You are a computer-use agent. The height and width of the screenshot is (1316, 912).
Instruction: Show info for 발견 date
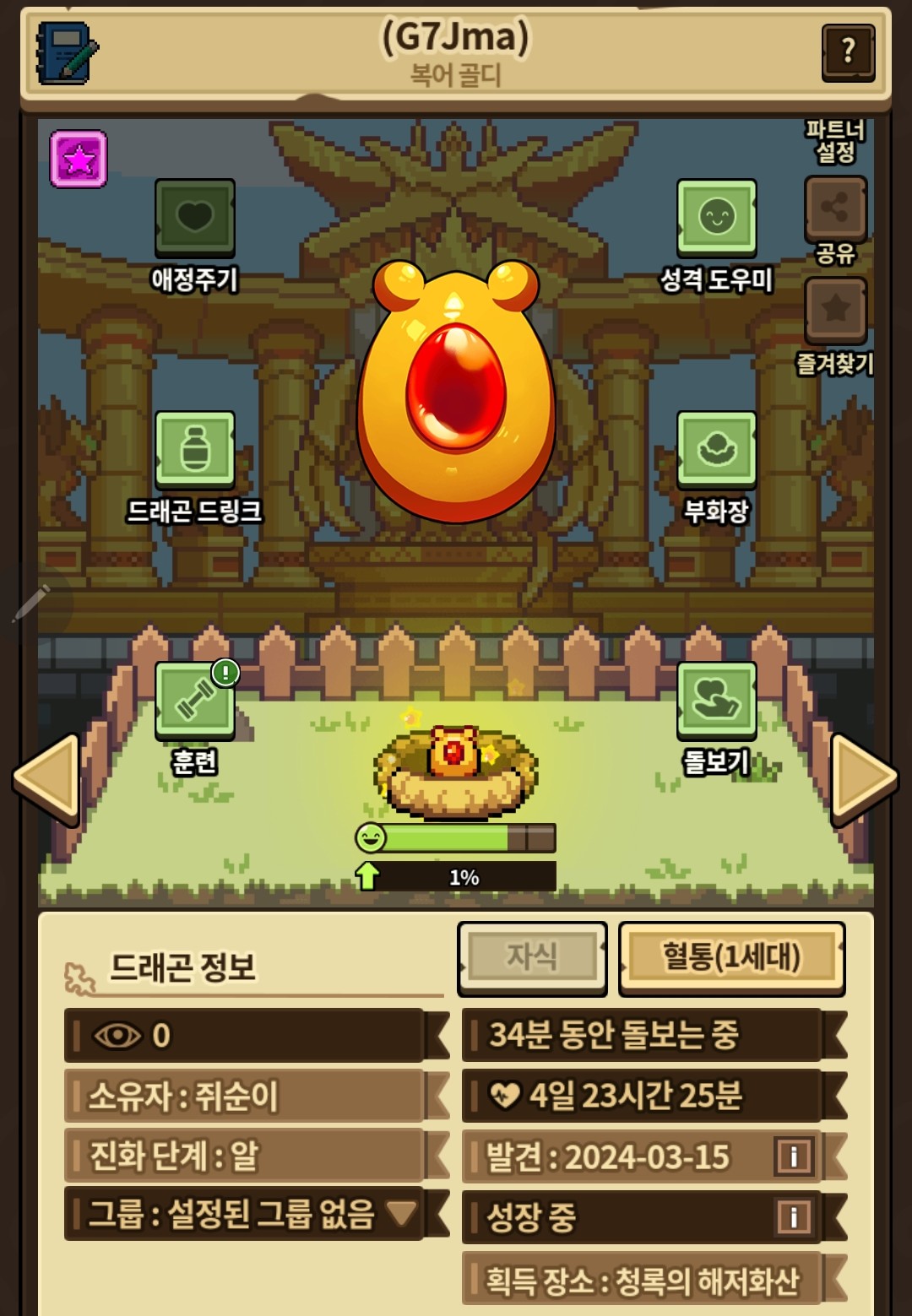coord(793,1156)
